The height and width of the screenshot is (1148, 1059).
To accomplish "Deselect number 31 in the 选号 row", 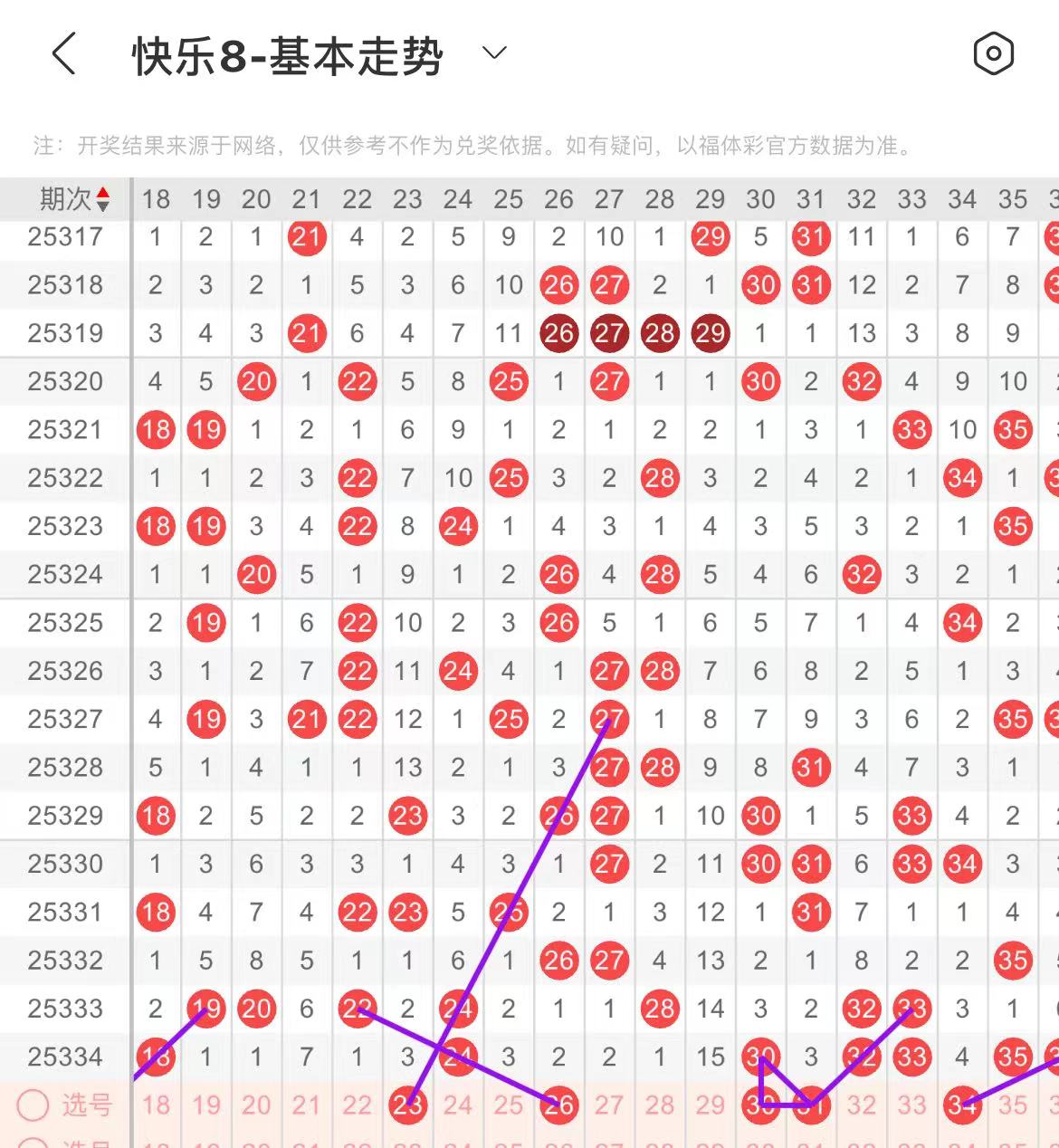I will pyautogui.click(x=811, y=1105).
